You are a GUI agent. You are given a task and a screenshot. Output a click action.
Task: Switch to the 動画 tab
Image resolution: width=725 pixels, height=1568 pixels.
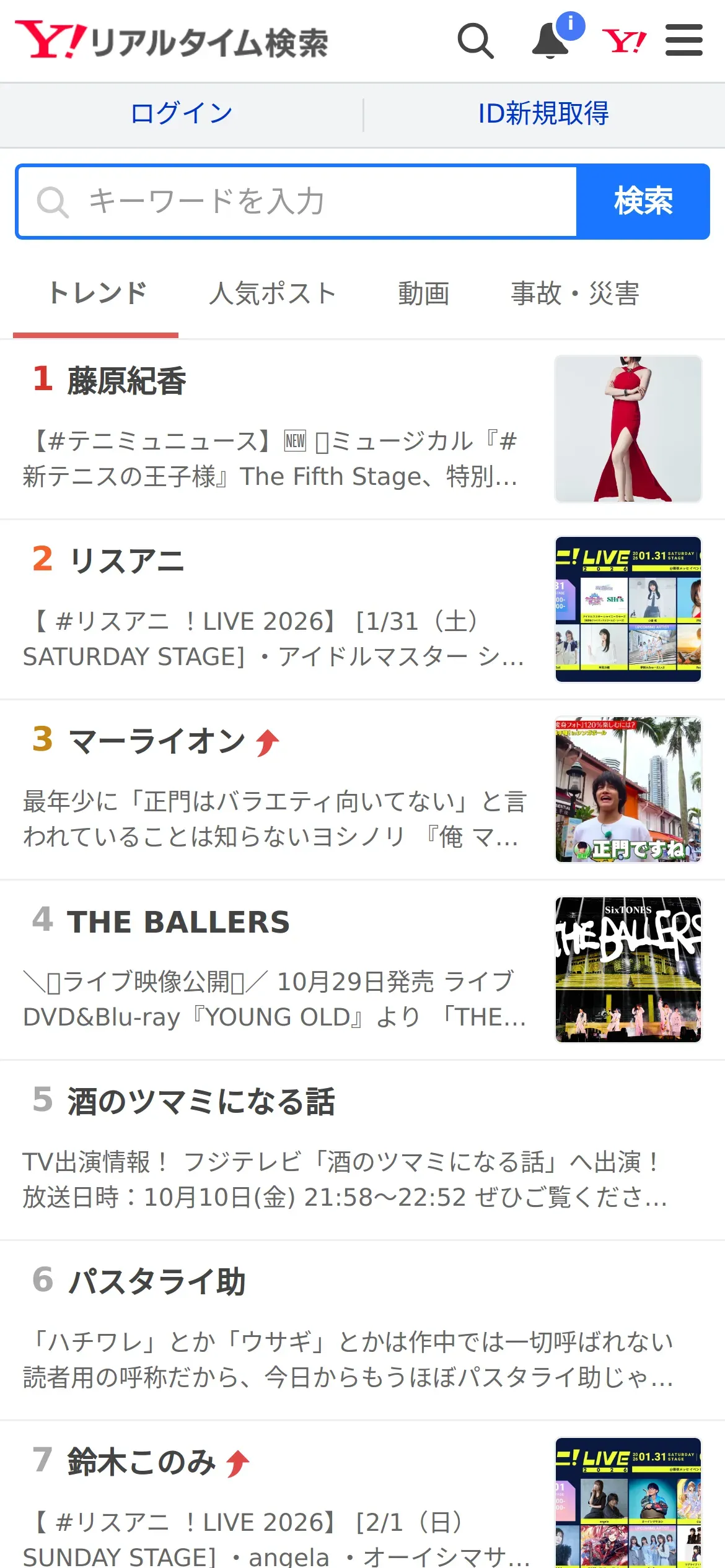(424, 294)
